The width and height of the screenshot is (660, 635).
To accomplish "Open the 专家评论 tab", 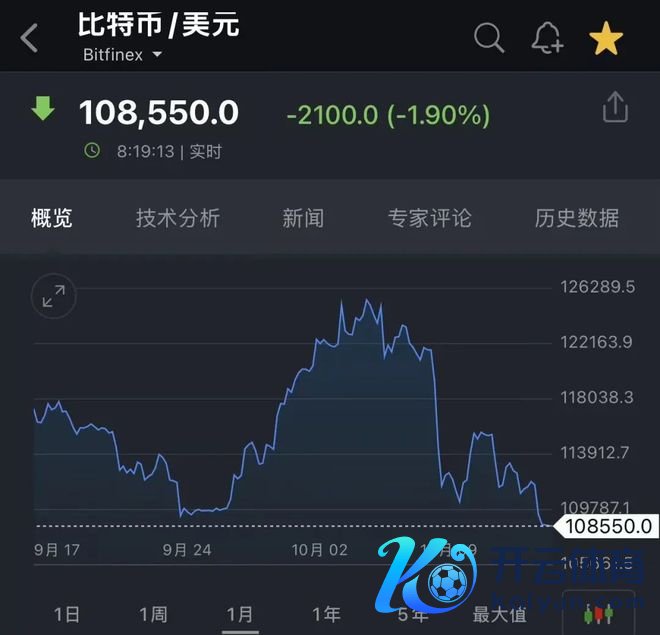I will [429, 218].
